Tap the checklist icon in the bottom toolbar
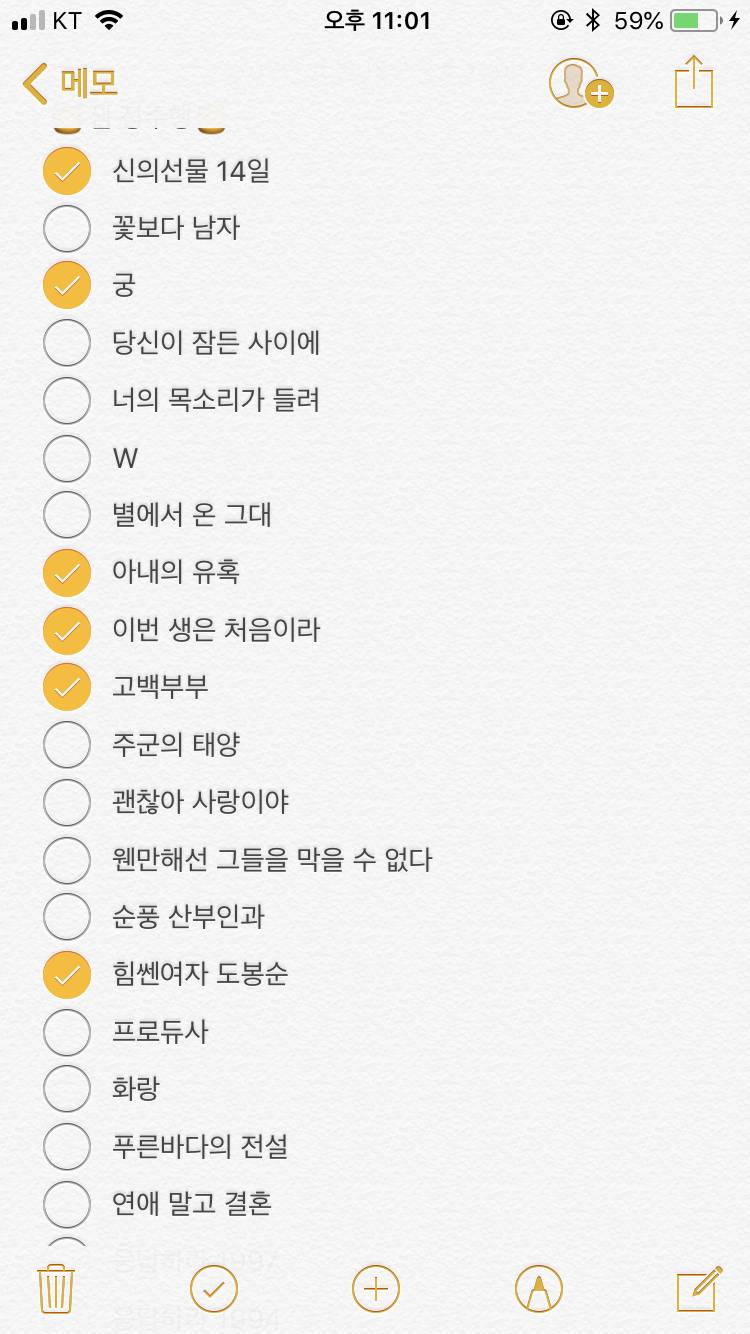The height and width of the screenshot is (1334, 750). pos(214,1289)
